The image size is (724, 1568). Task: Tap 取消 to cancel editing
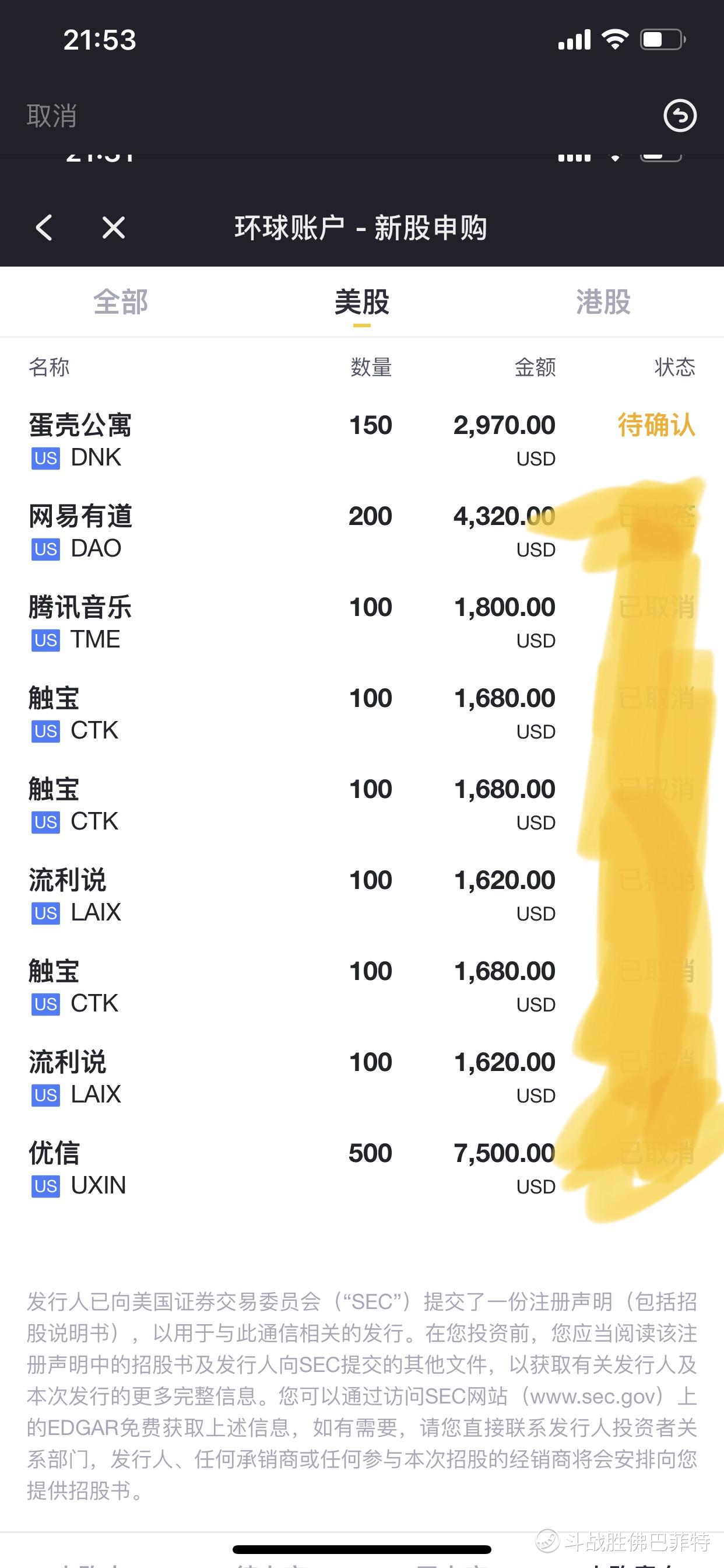click(52, 116)
